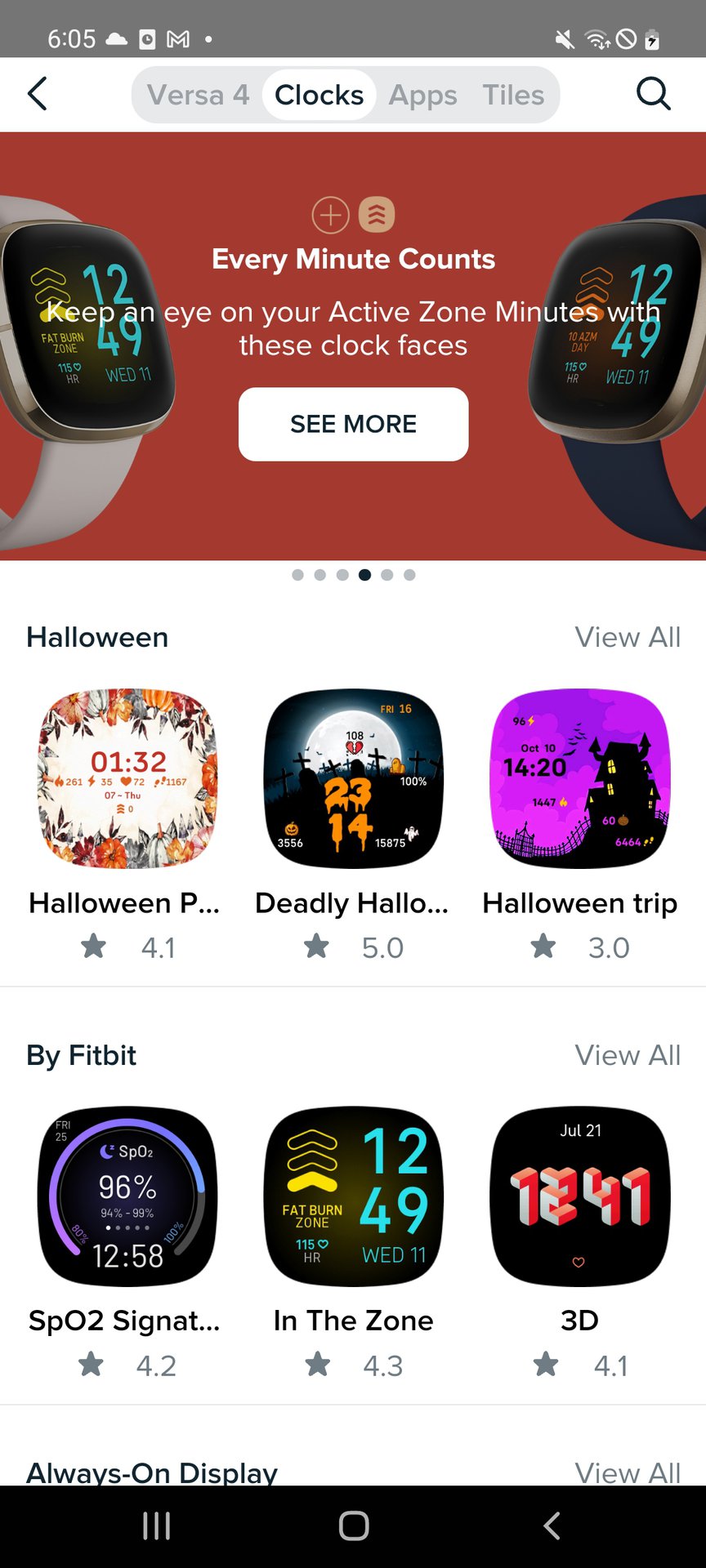Open the Halloween trip clock face
Image resolution: width=706 pixels, height=1568 pixels.
pos(579,778)
